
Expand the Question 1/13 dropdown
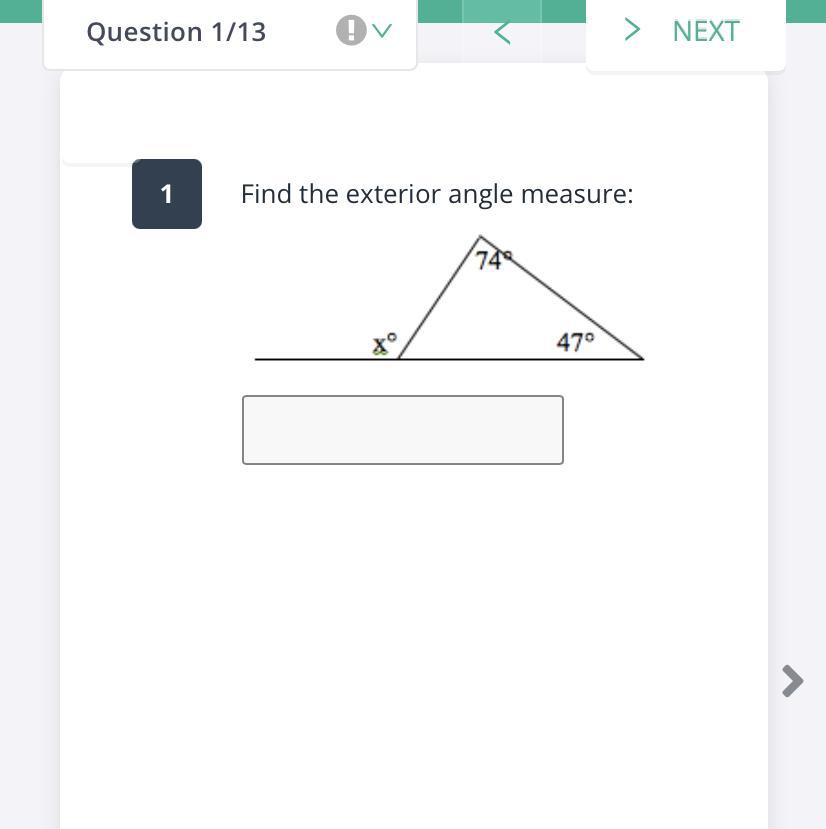[381, 31]
